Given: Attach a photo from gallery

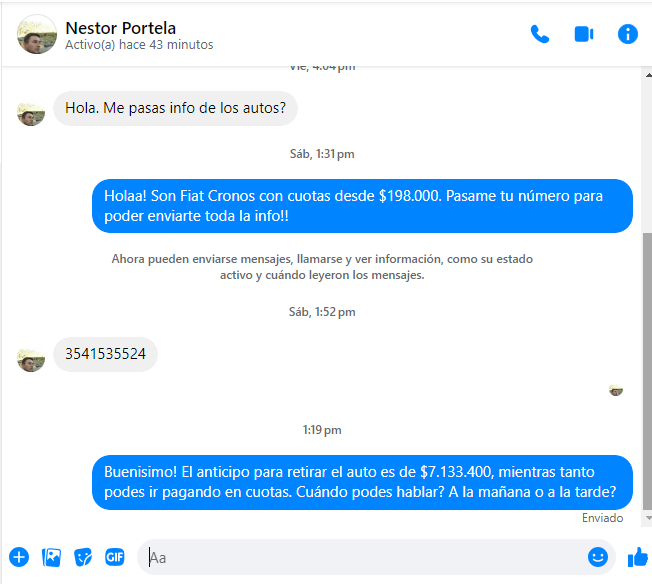Looking at the screenshot, I should point(51,557).
